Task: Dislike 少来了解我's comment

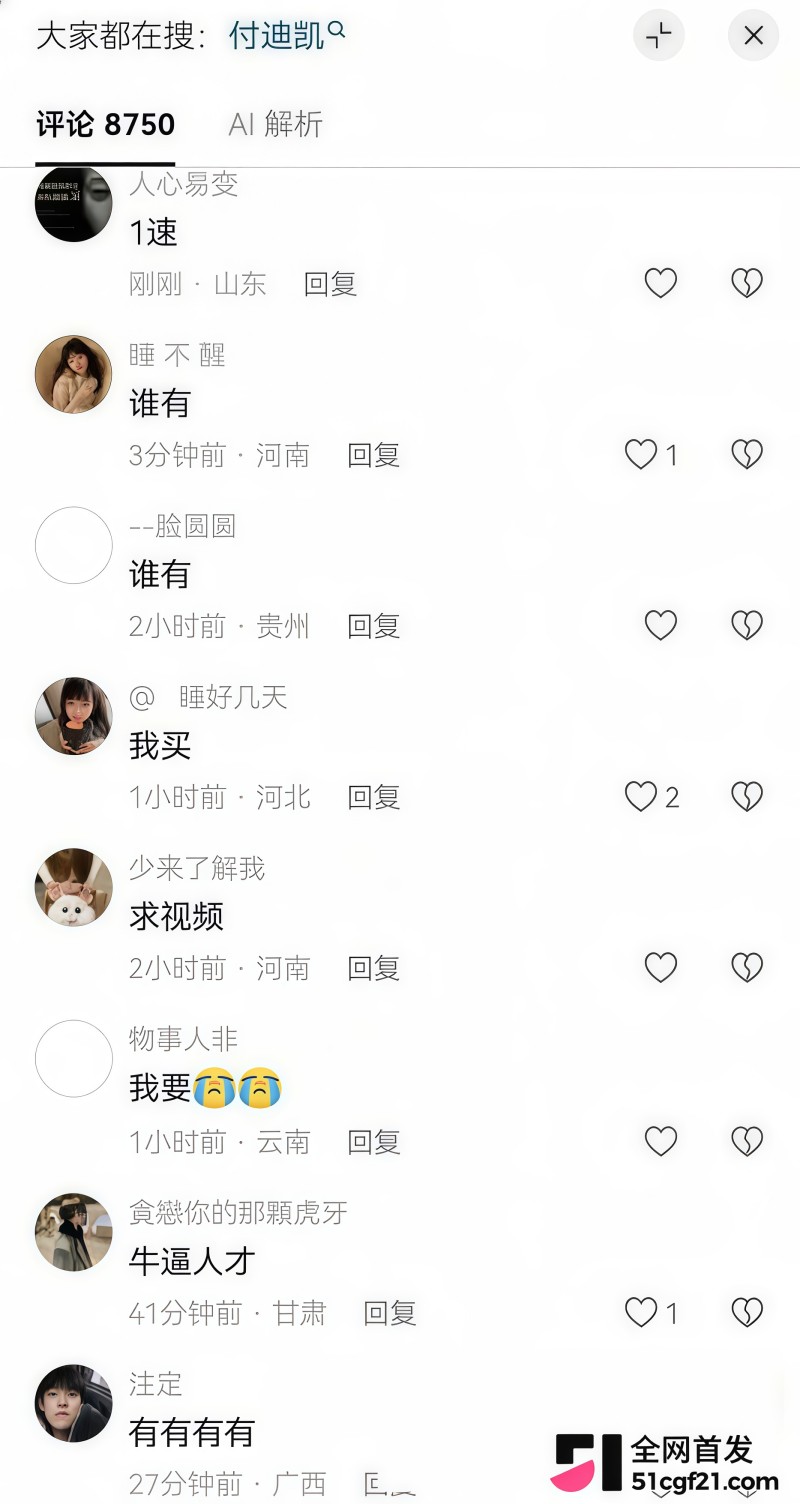Action: tap(747, 968)
